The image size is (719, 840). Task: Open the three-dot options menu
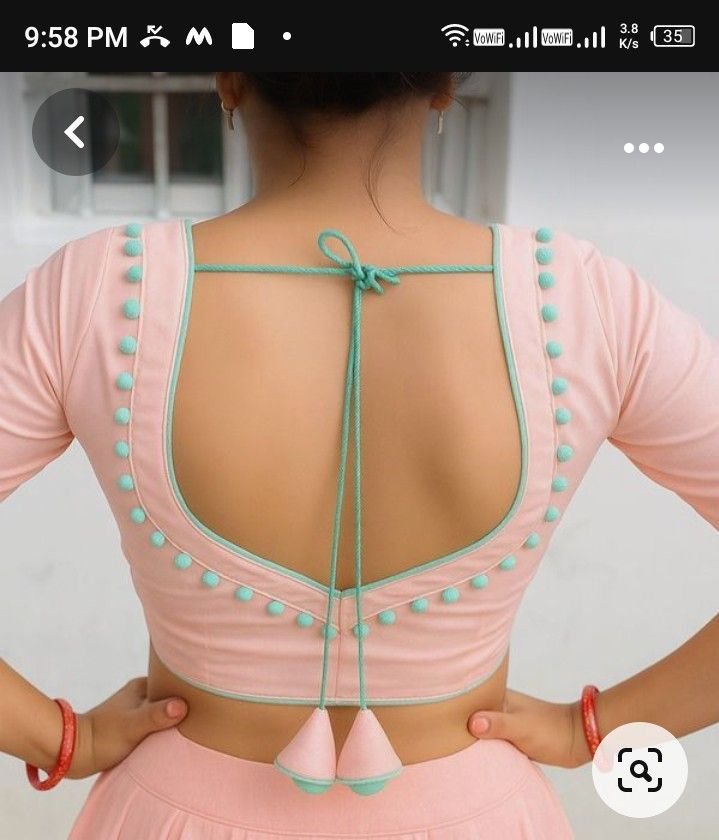click(x=643, y=148)
